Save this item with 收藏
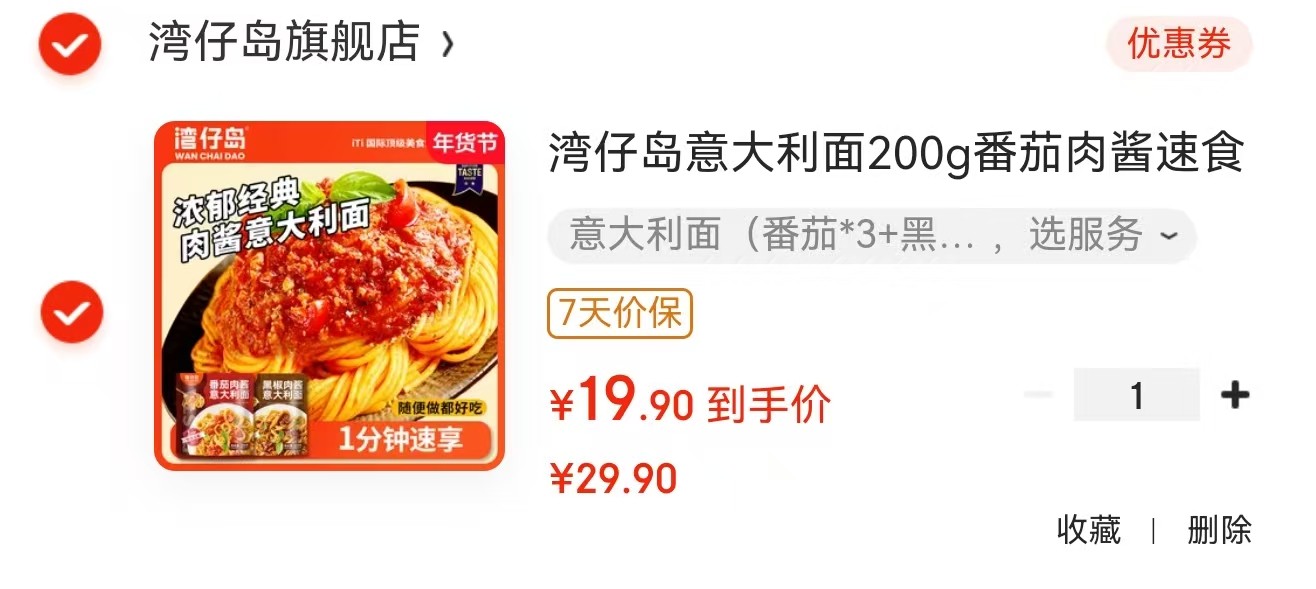1316x589 pixels. pos(1088,530)
